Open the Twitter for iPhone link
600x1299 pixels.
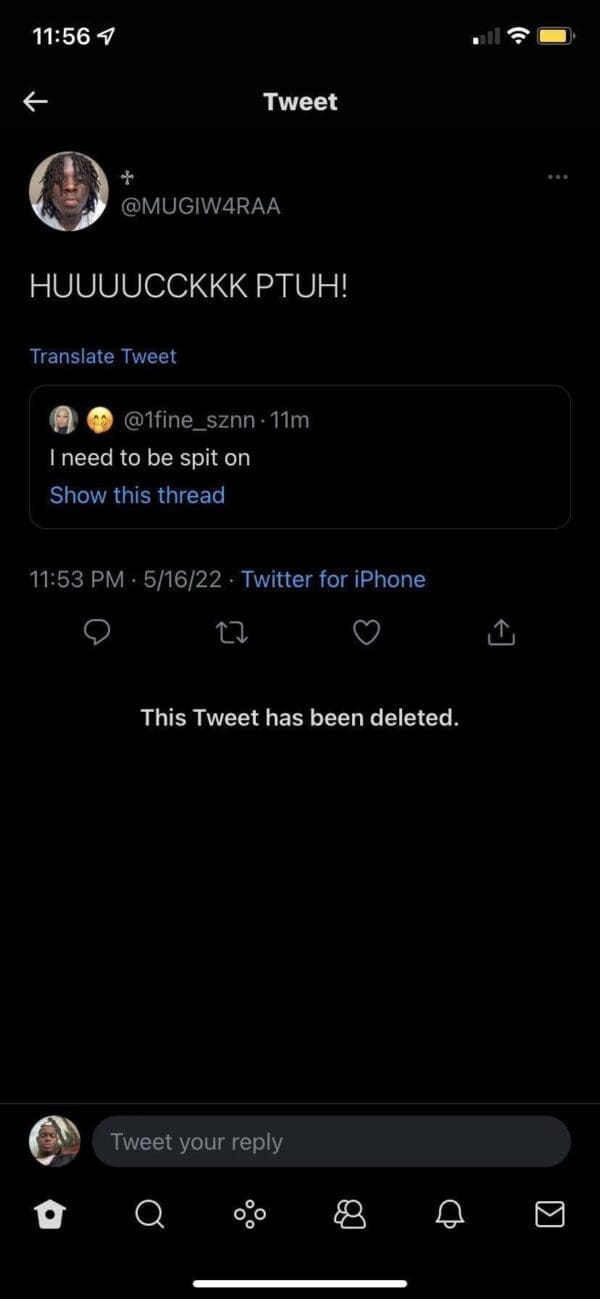[x=333, y=579]
